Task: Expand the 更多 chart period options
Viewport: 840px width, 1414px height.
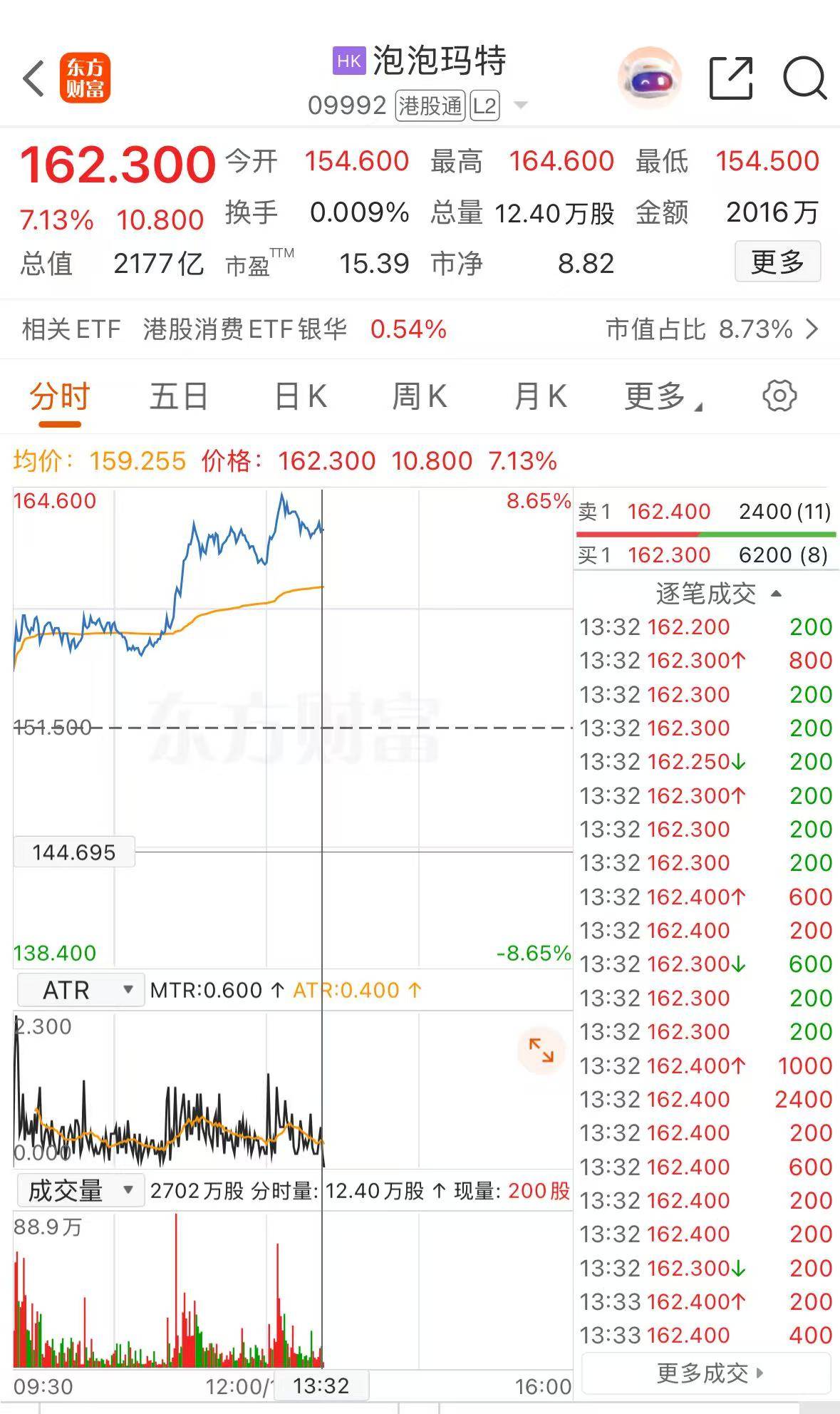Action: [x=663, y=396]
